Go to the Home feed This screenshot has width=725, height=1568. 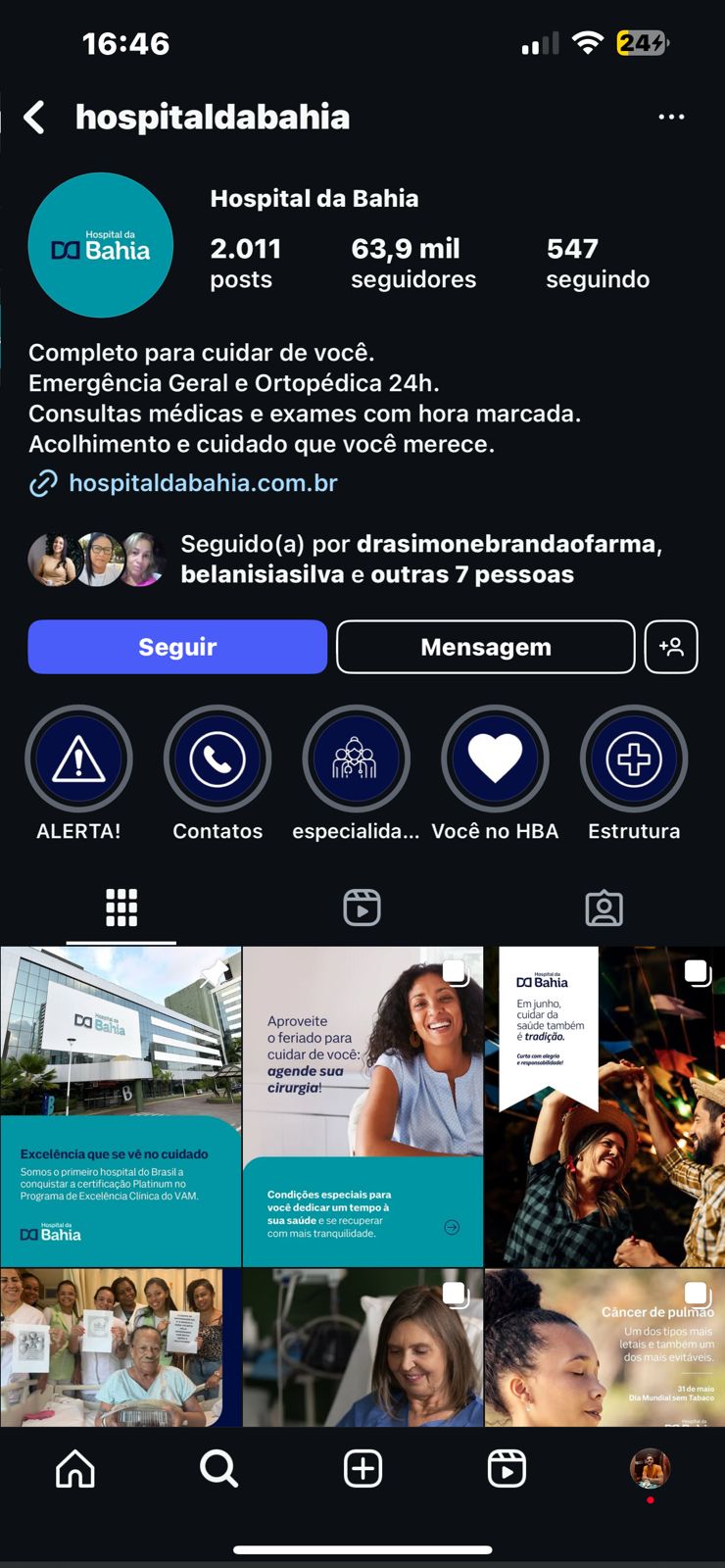point(75,1469)
